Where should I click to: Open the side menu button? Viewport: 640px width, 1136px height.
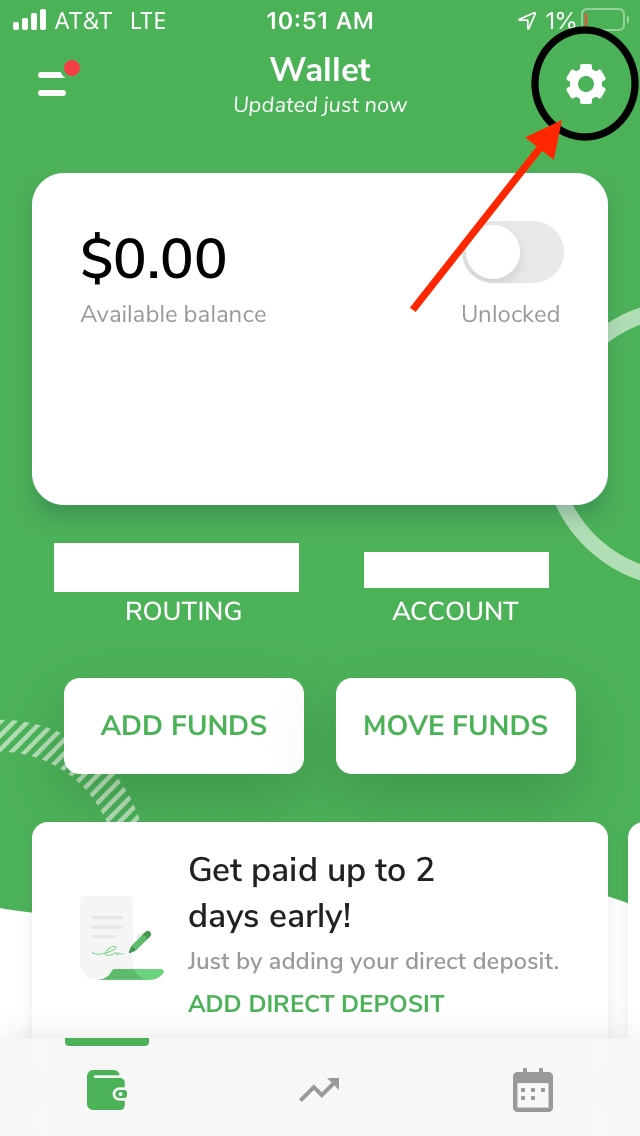(x=58, y=80)
